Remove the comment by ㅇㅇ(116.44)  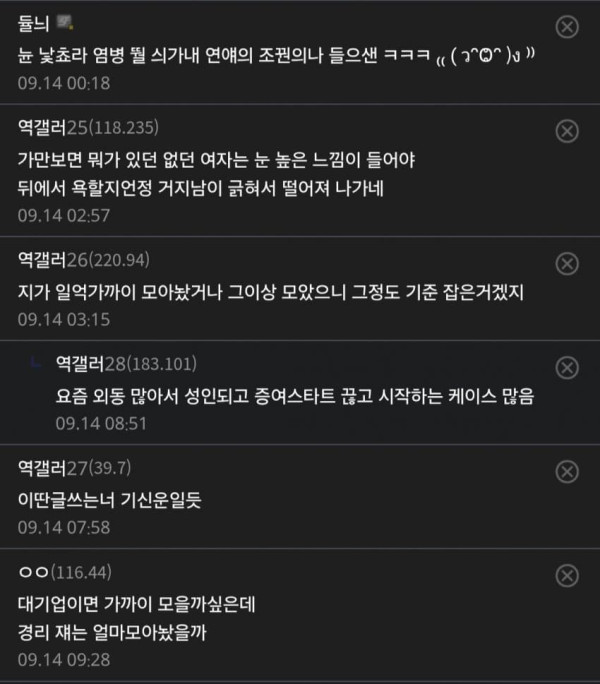point(567,575)
